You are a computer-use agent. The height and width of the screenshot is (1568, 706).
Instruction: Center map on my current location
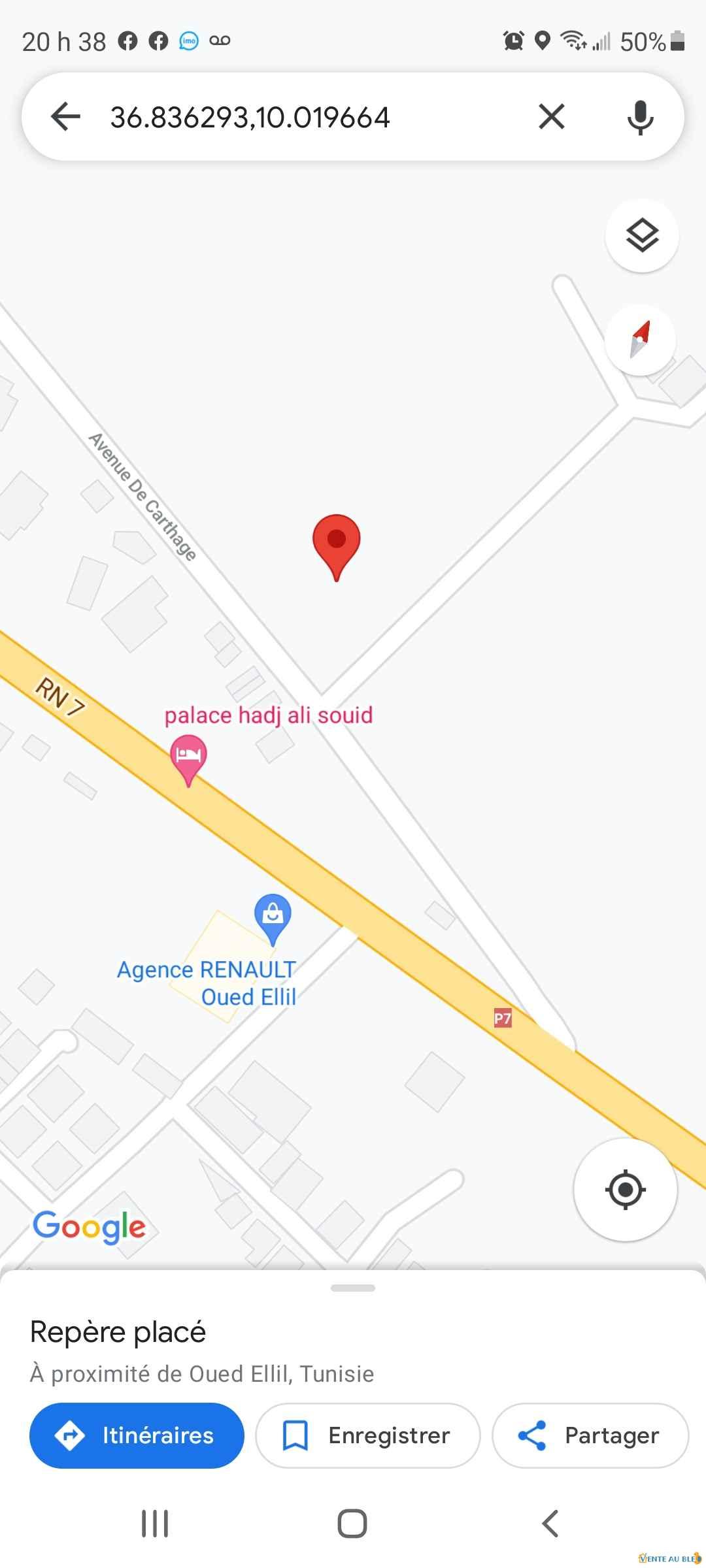pos(625,1189)
